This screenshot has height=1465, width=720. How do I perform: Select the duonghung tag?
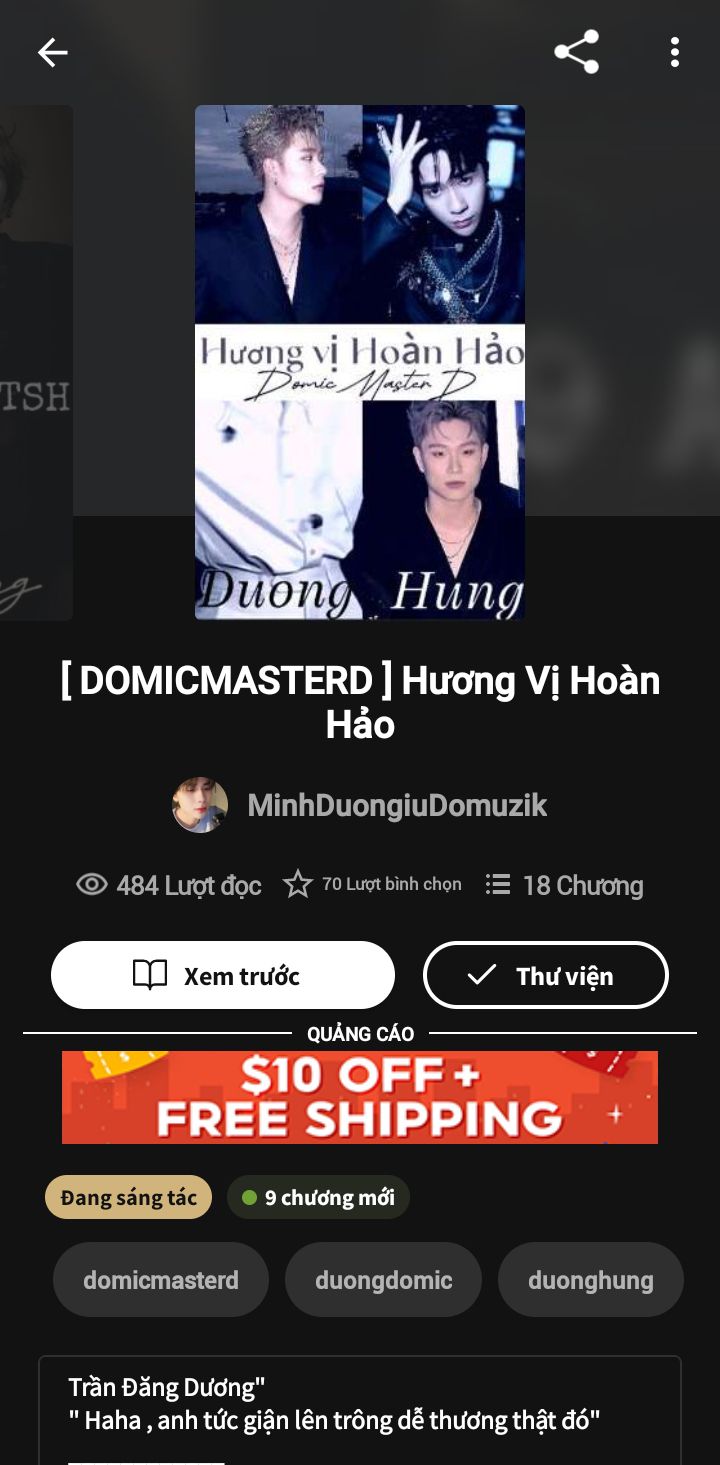[x=591, y=1280]
